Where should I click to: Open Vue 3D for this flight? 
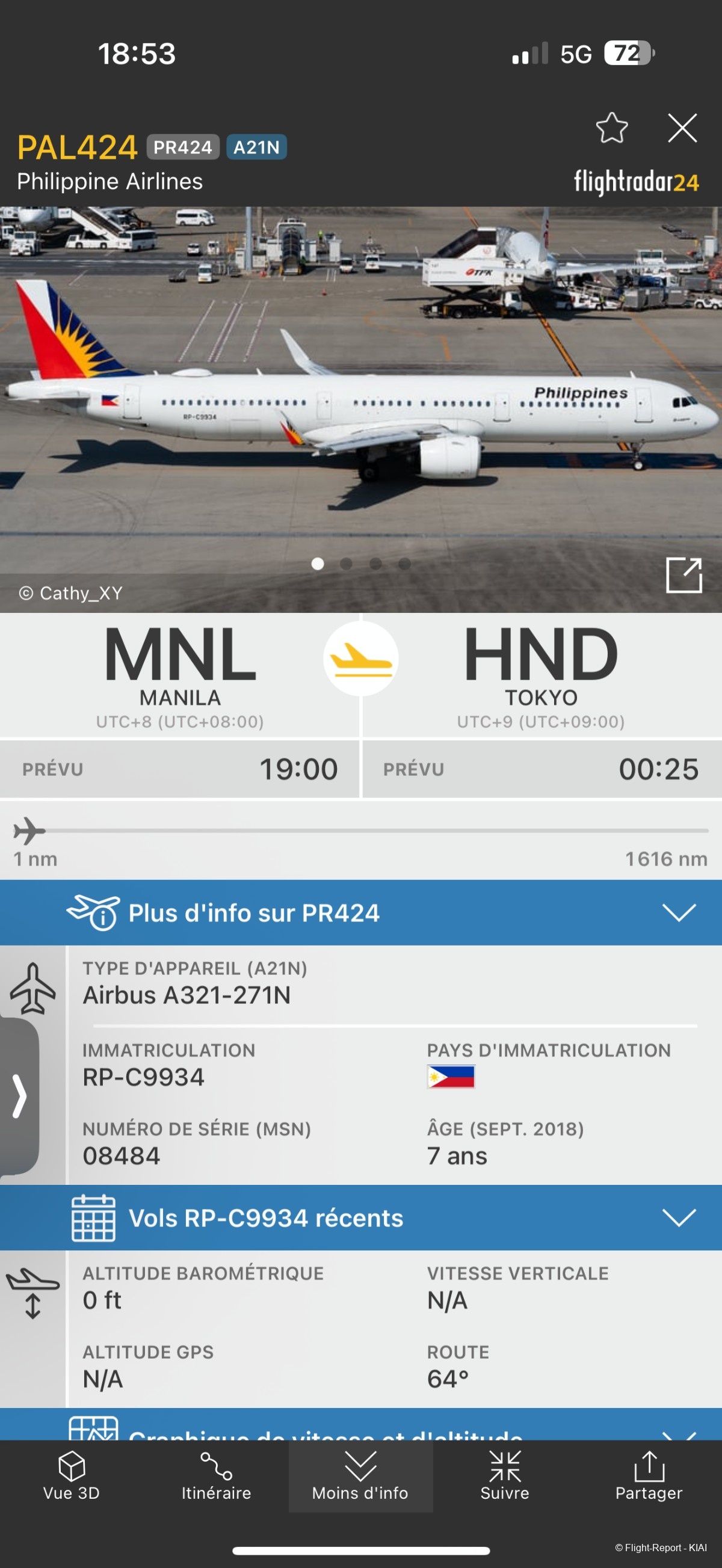coord(72,1475)
